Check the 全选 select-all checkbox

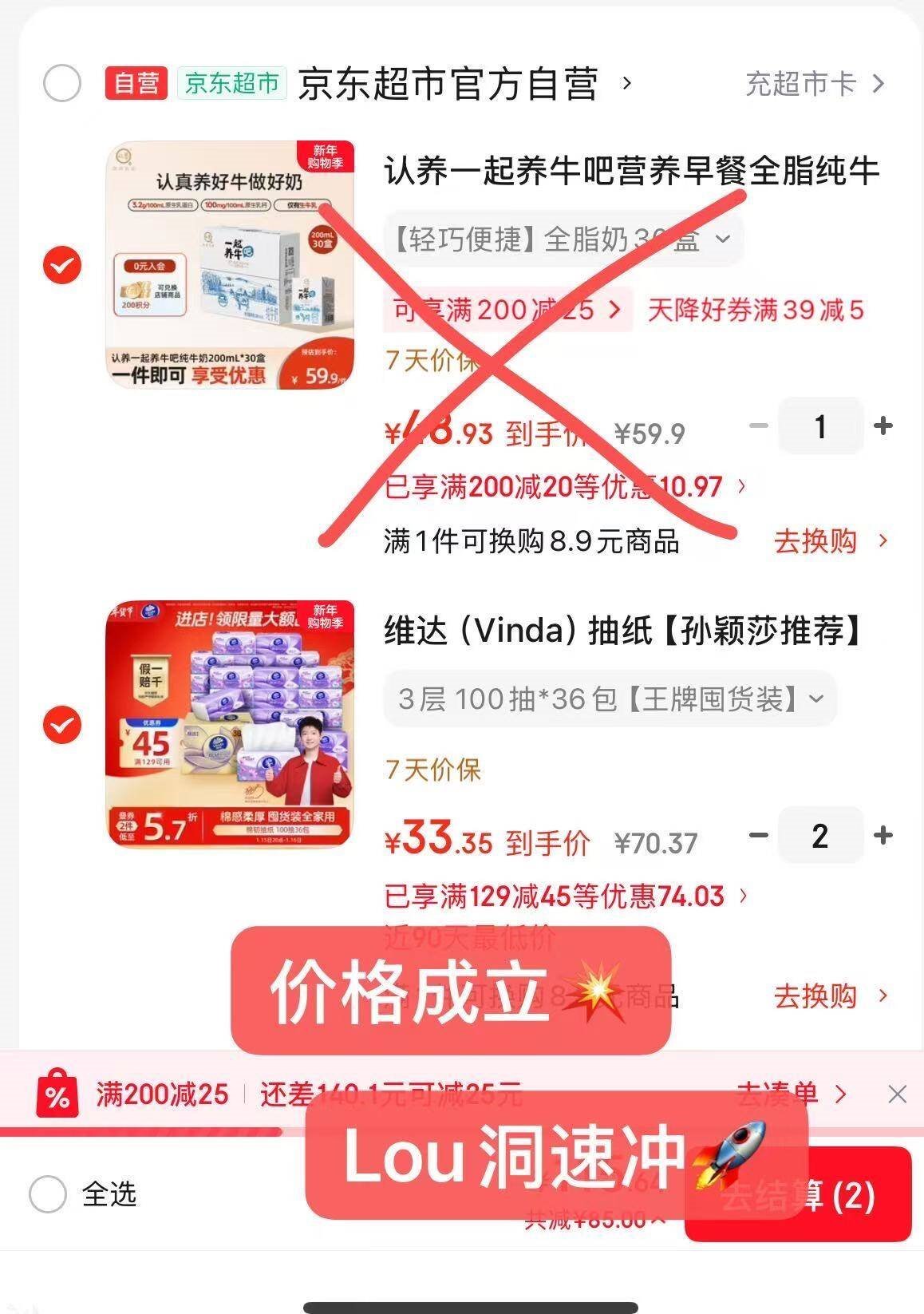pos(48,1195)
